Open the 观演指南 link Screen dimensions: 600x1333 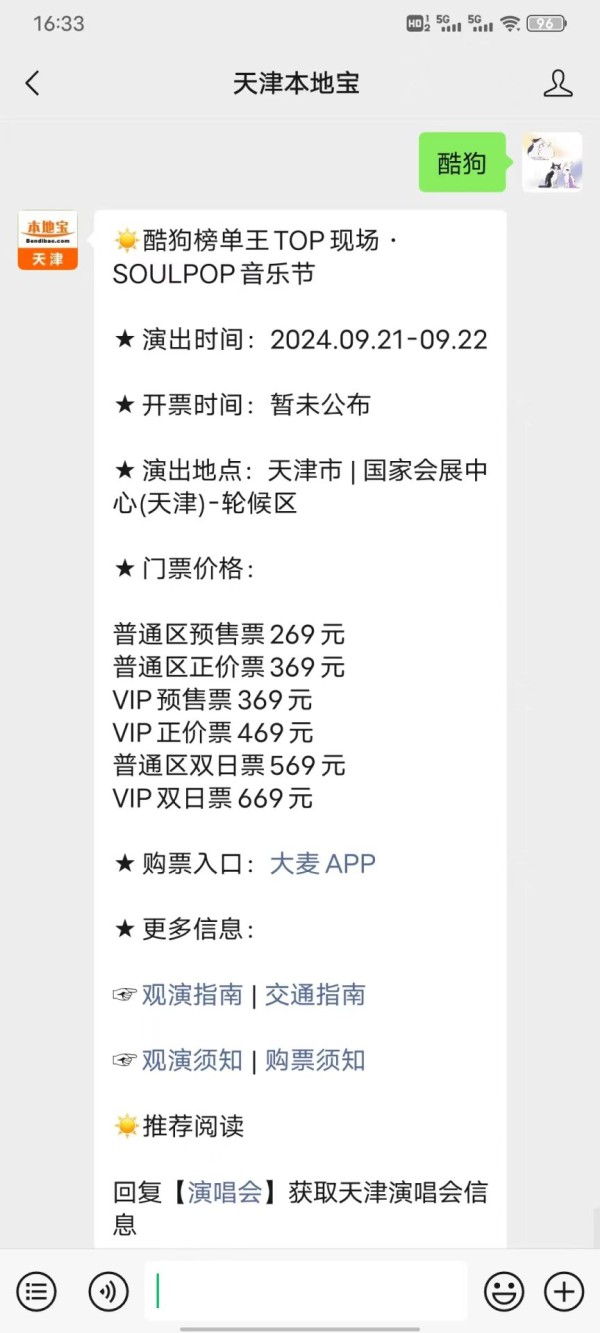(192, 994)
